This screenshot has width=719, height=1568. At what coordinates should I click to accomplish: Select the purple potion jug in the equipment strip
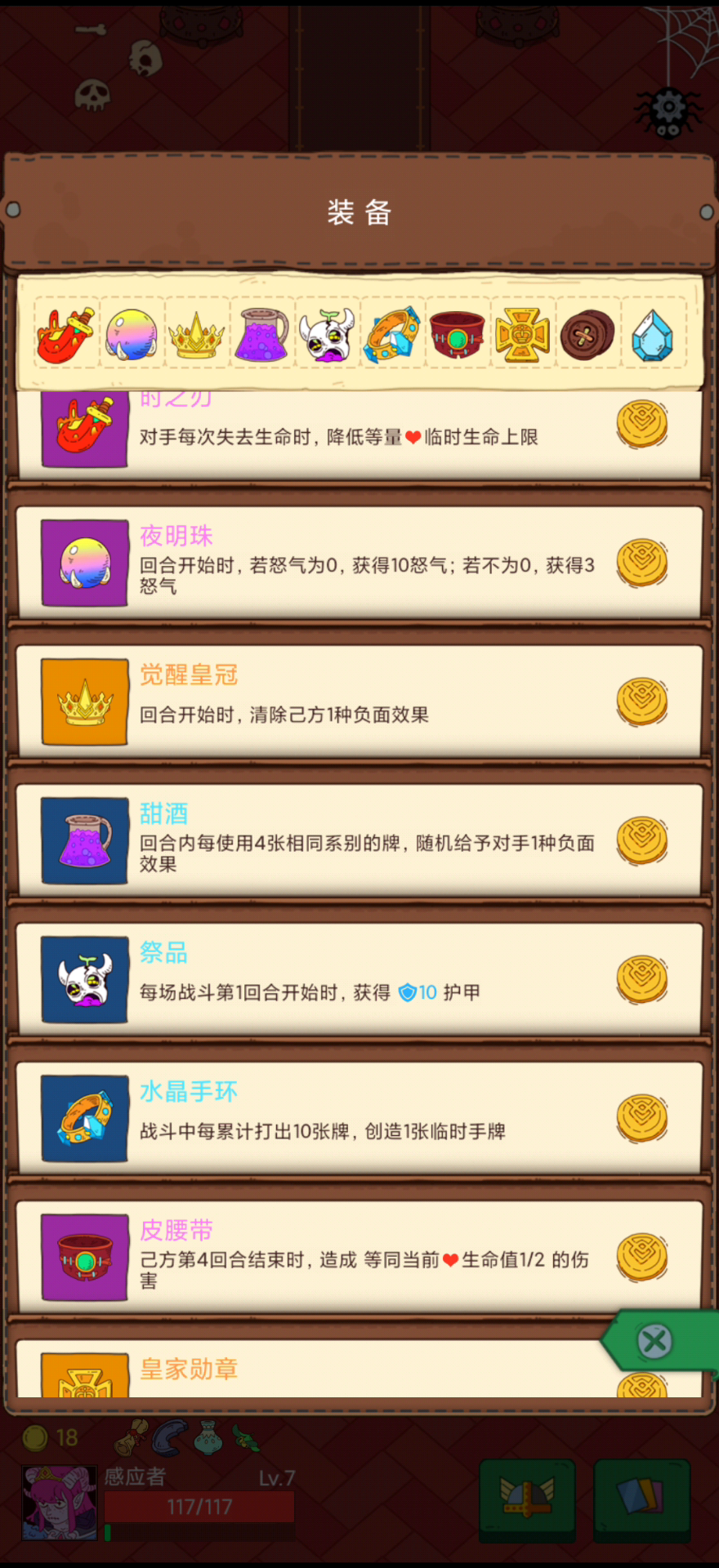click(x=261, y=334)
